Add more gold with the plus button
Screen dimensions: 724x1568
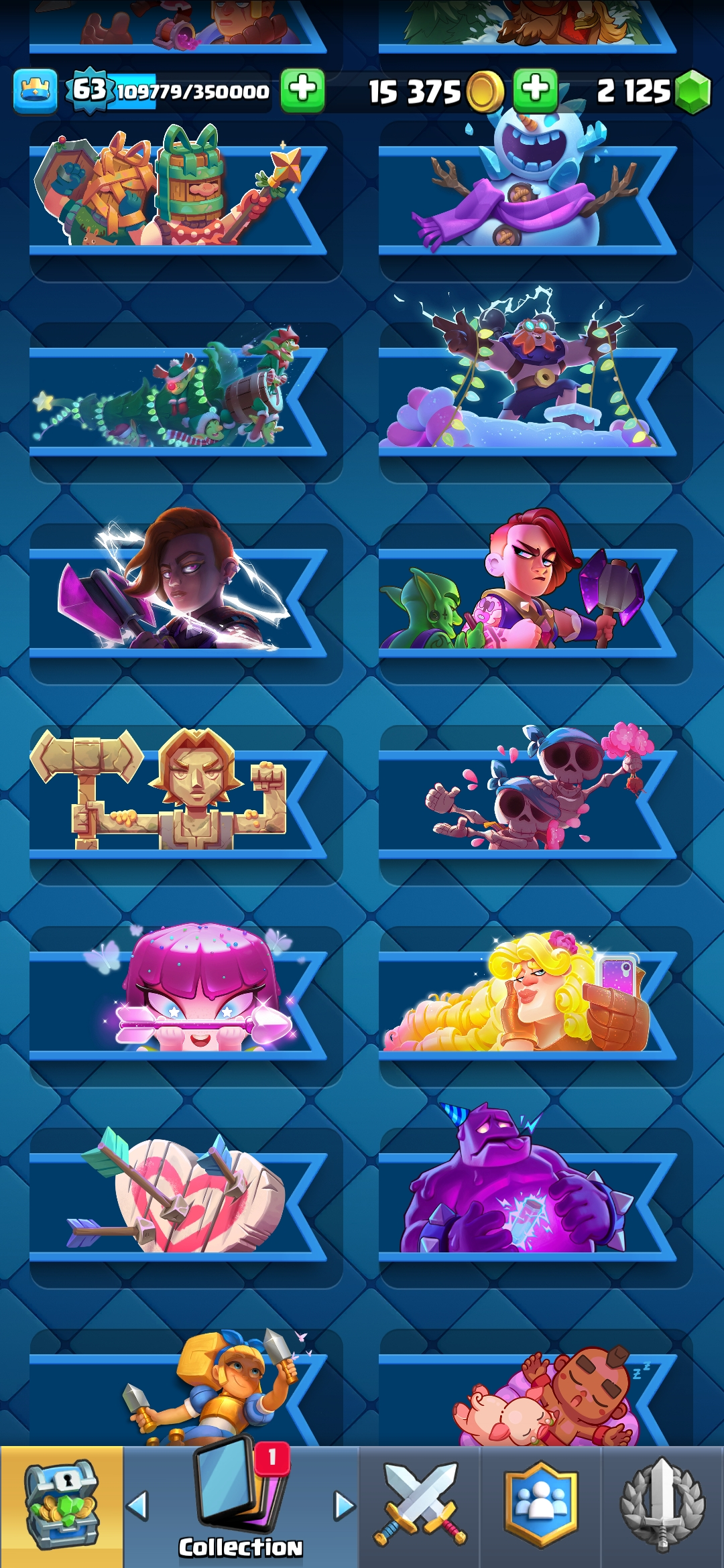click(x=535, y=90)
